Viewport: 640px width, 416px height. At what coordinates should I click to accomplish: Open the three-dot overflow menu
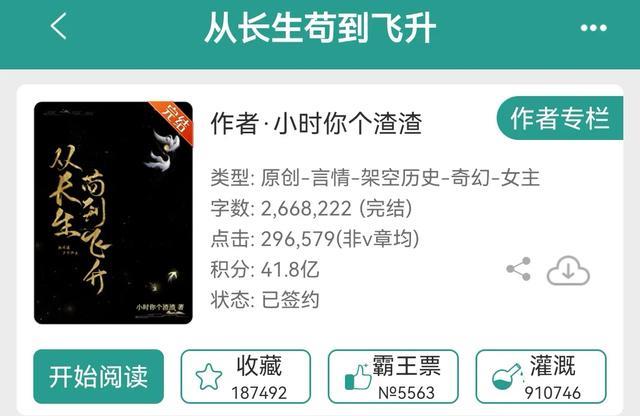click(593, 28)
